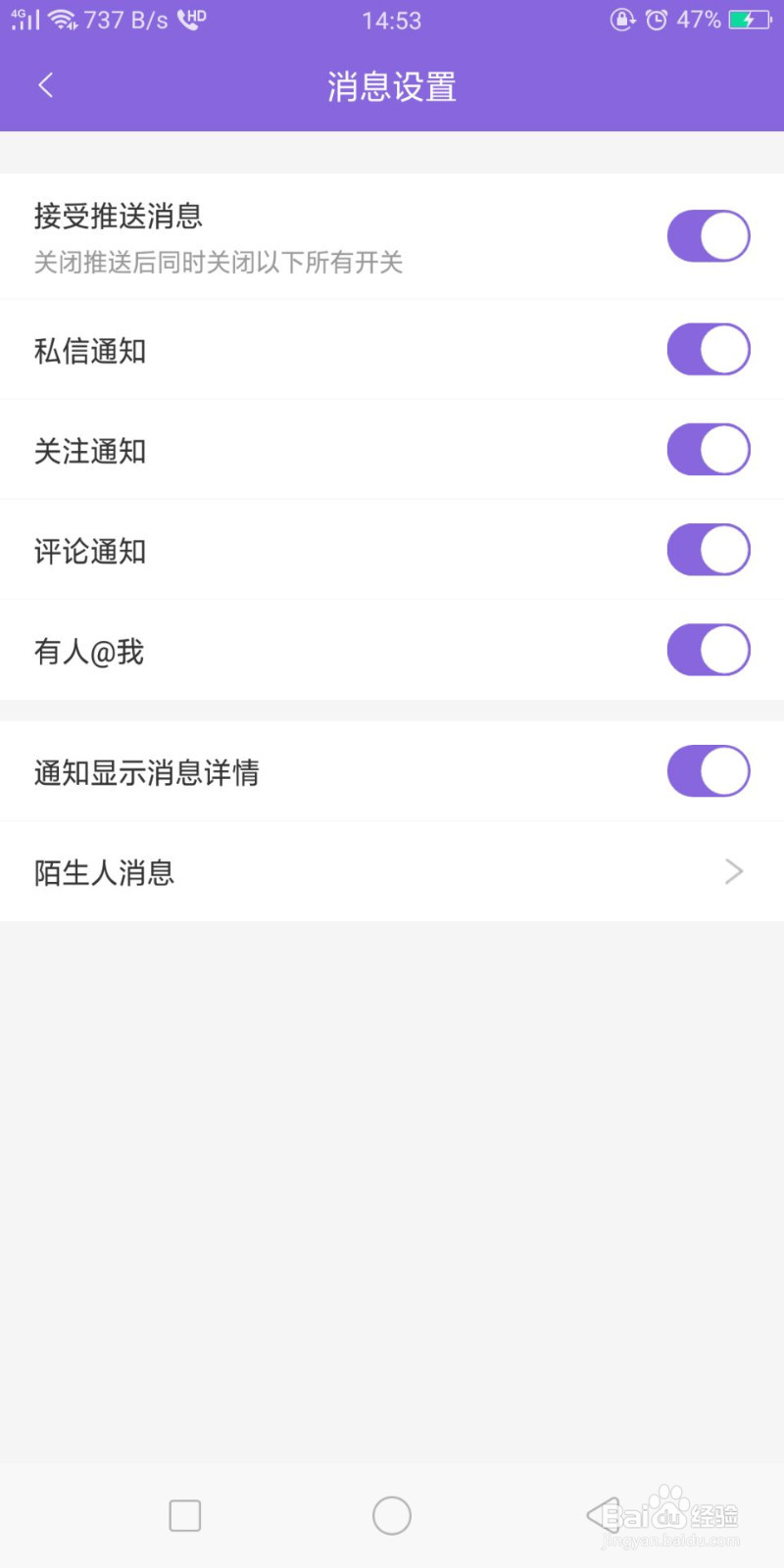Toggle 评论通知 off
784x1568 pixels.
click(708, 550)
